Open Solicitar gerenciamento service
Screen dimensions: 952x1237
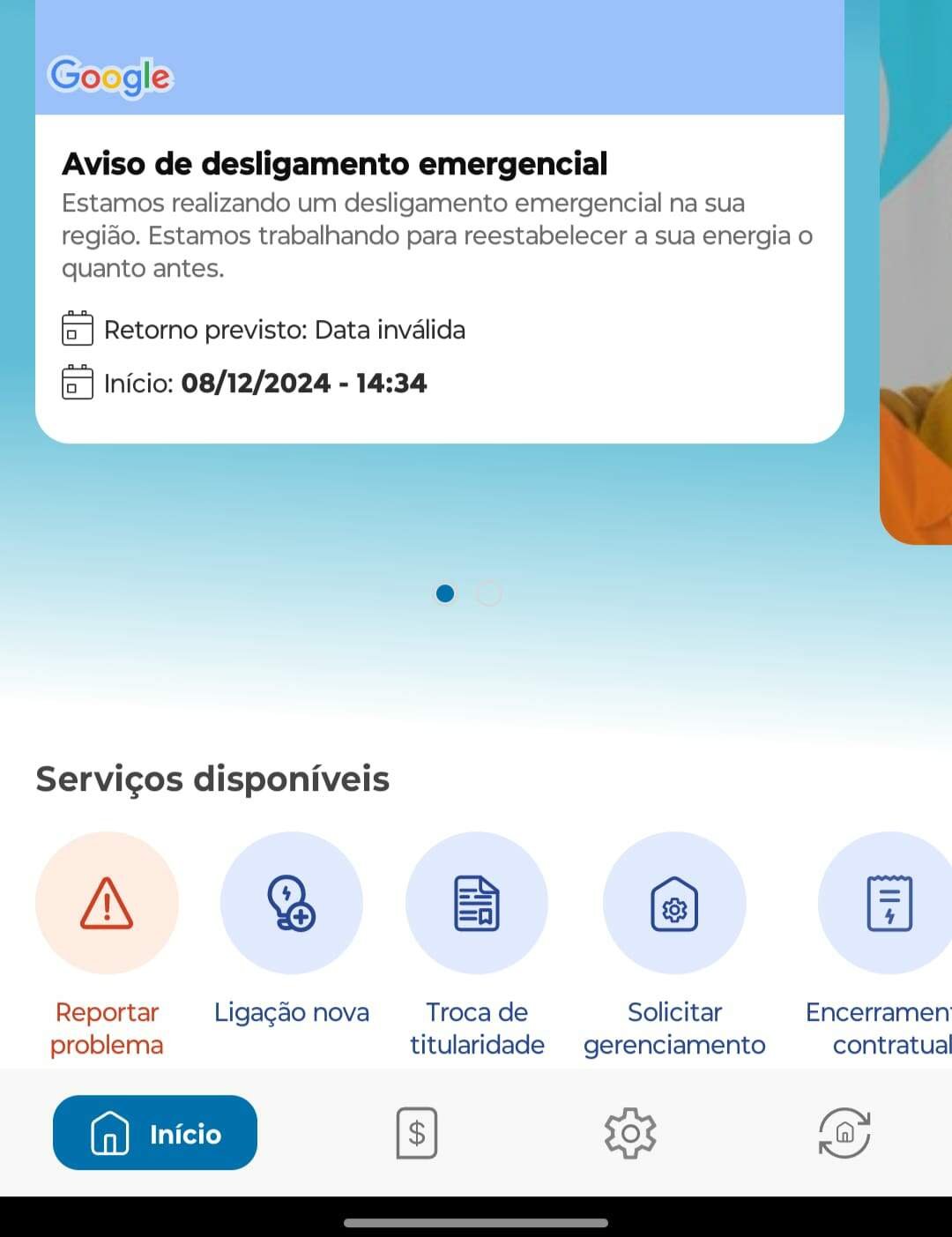[x=674, y=904]
